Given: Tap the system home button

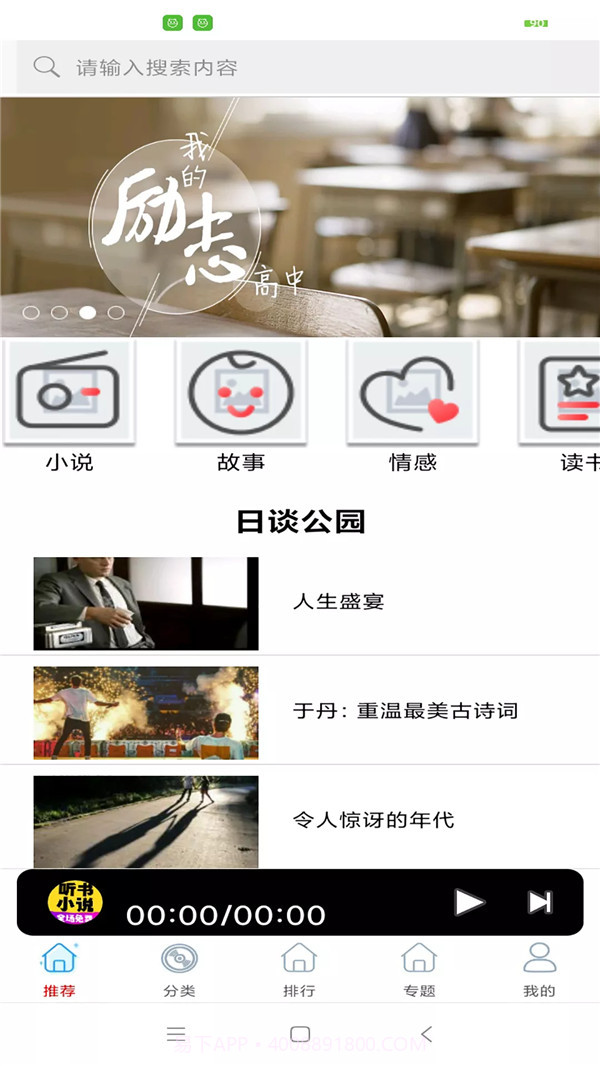Looking at the screenshot, I should 300,1033.
